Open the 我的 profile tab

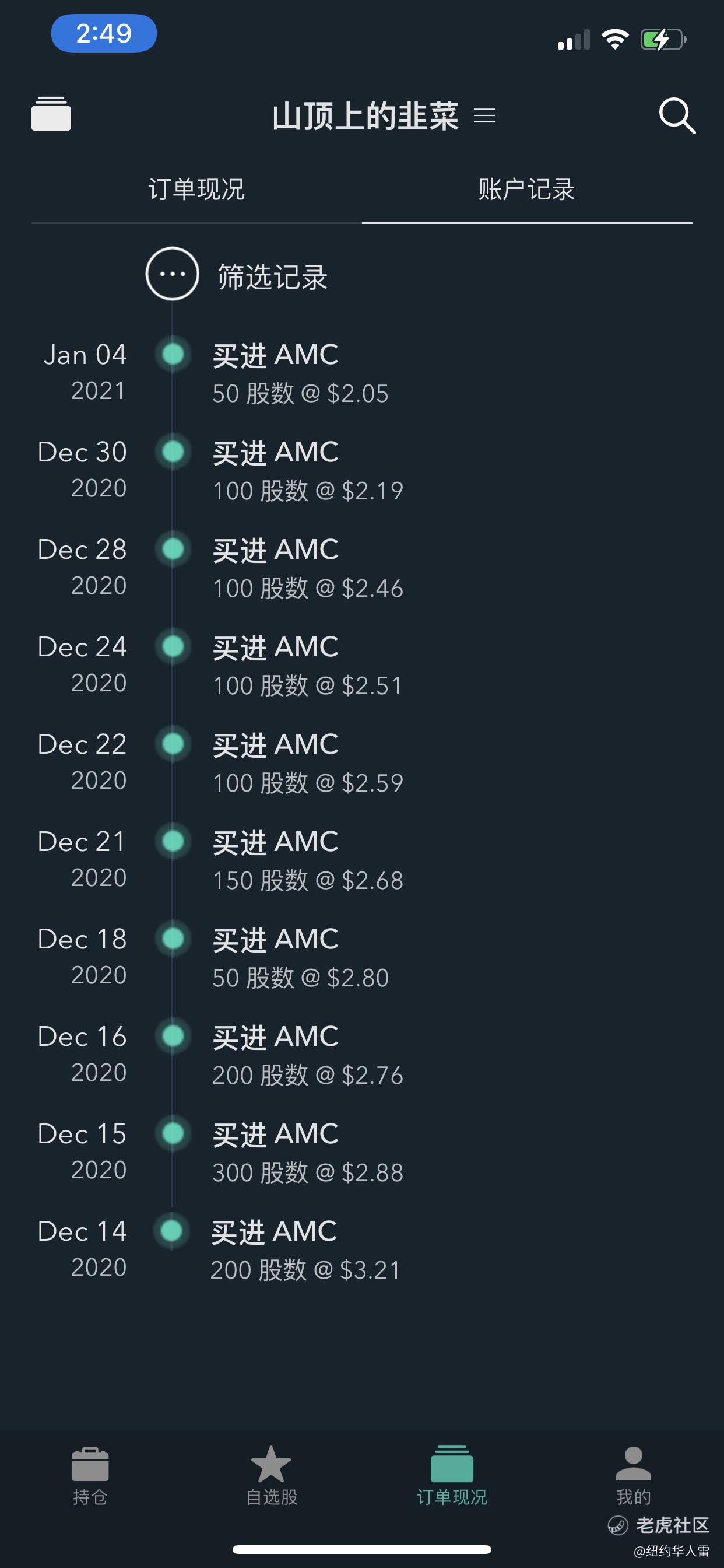633,1476
